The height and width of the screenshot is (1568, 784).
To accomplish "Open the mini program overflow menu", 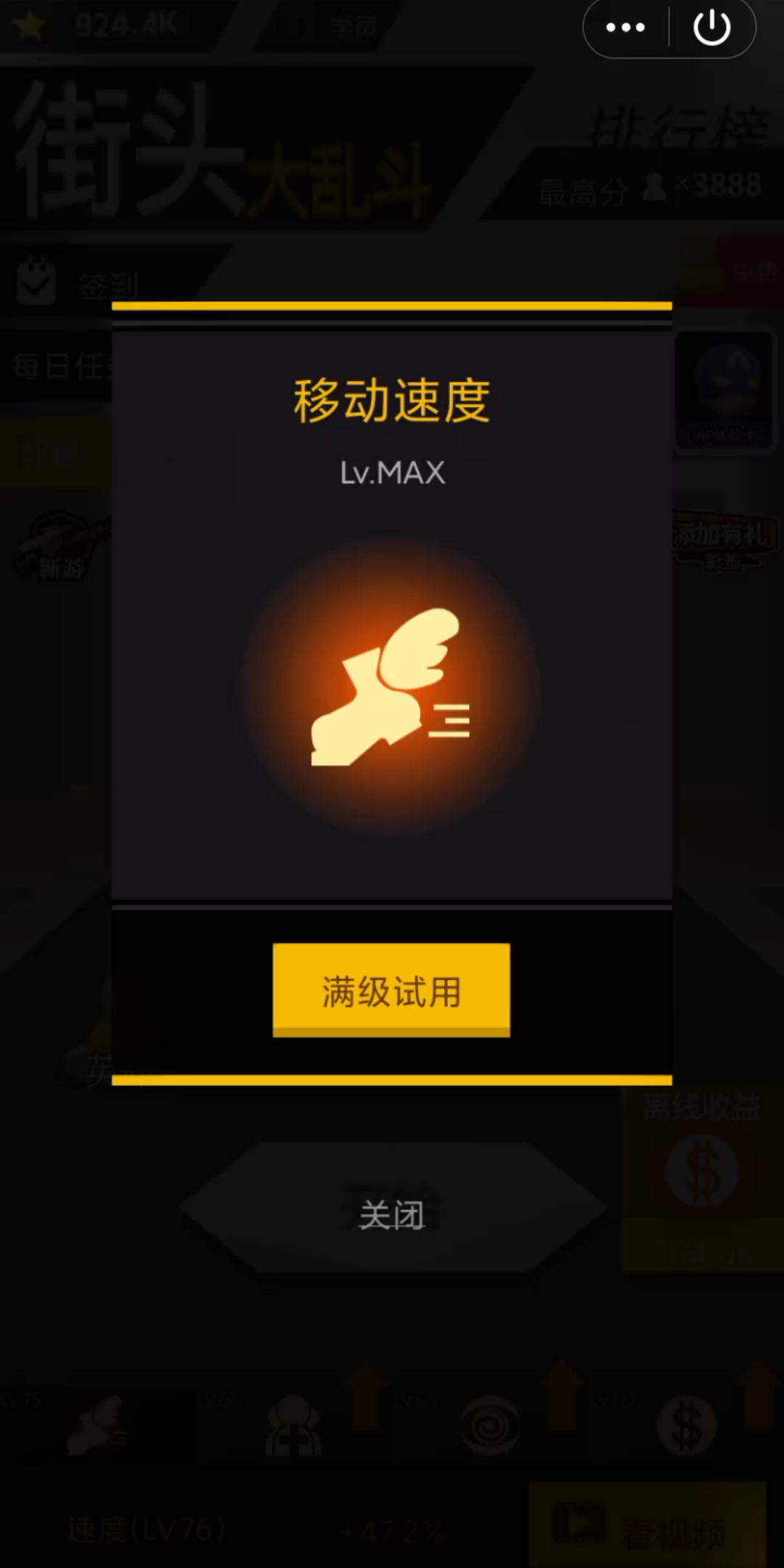I will (x=625, y=28).
